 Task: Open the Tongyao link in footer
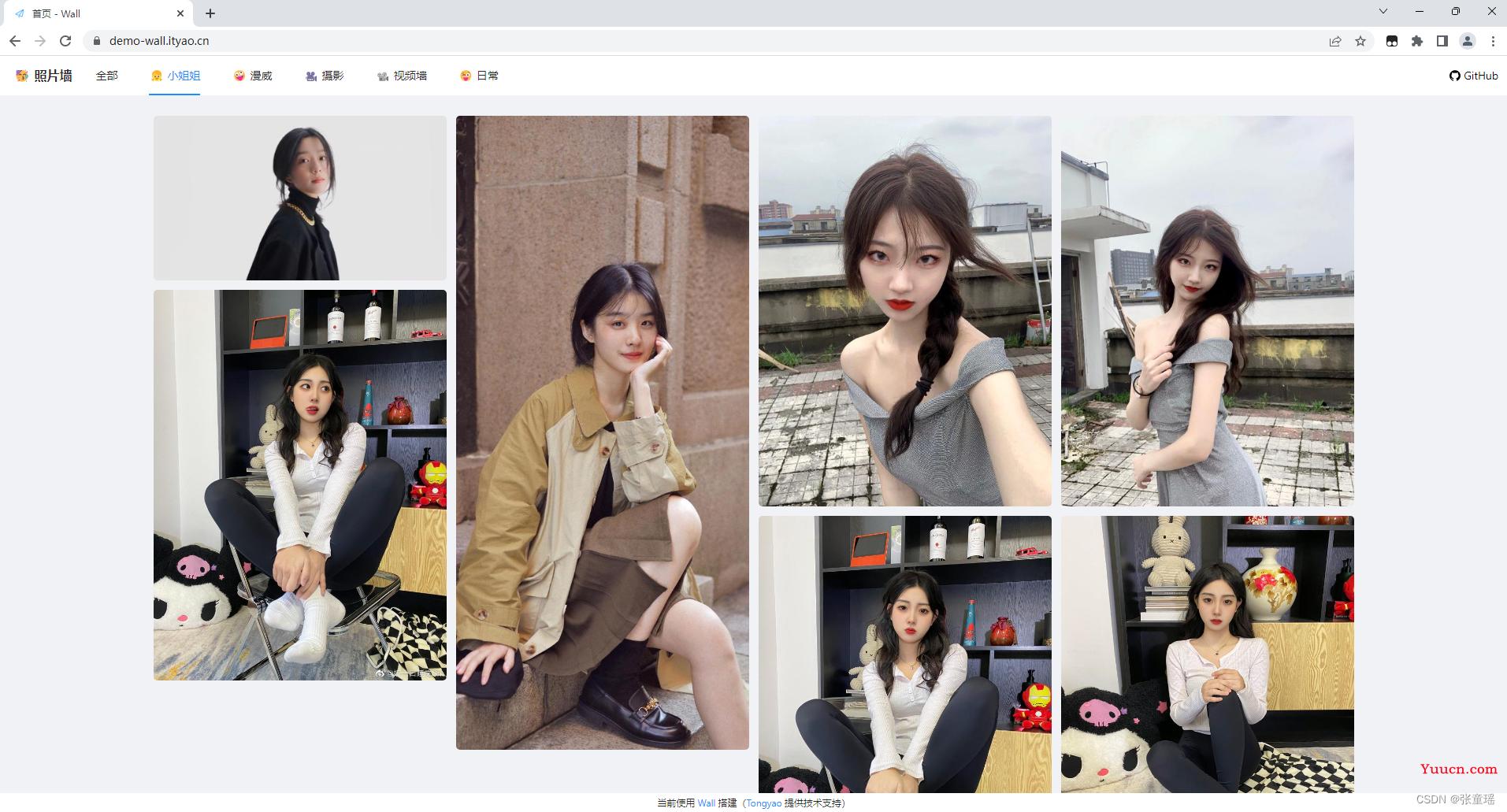pyautogui.click(x=763, y=803)
